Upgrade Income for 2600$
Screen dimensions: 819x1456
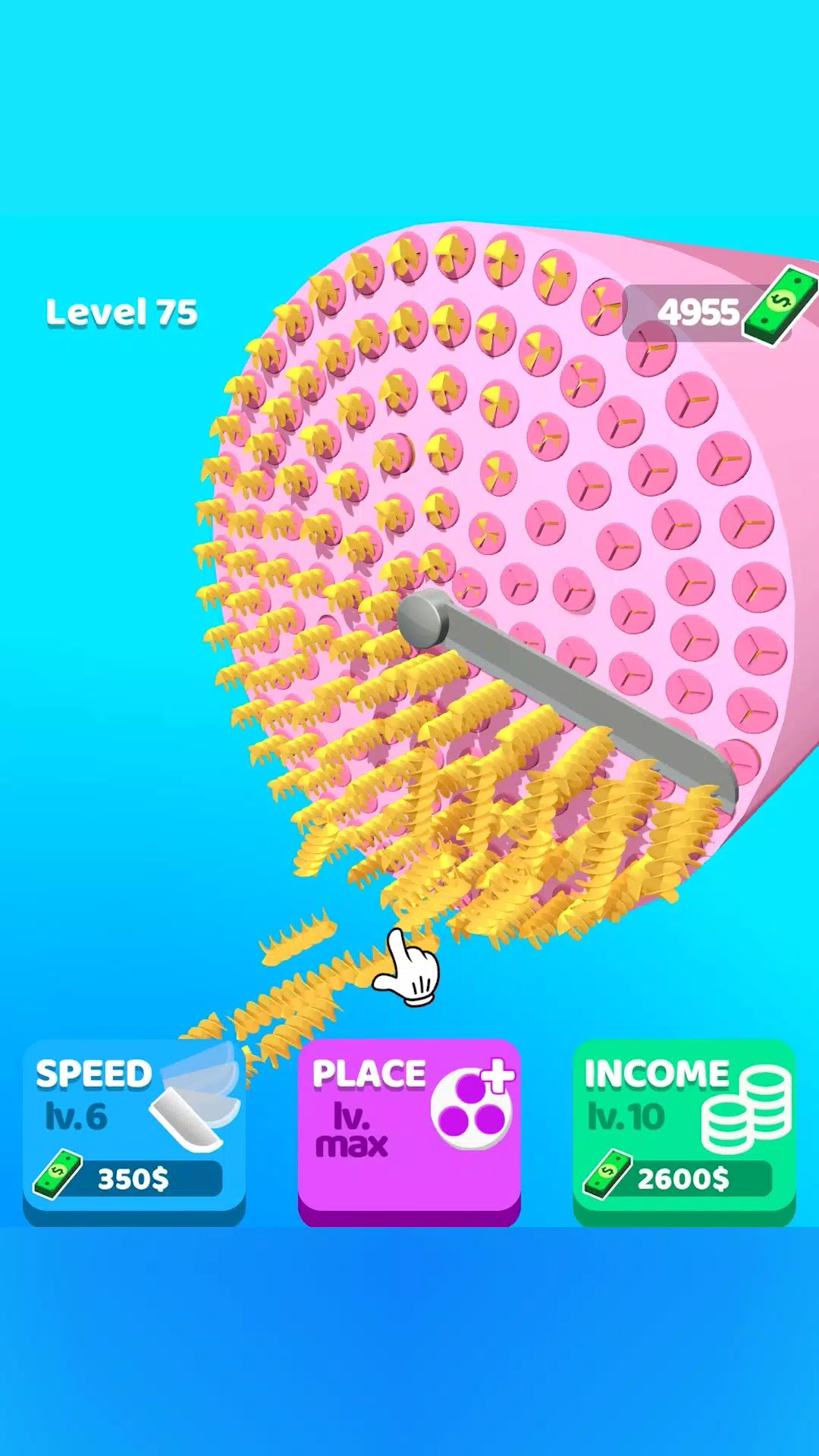[x=683, y=1130]
